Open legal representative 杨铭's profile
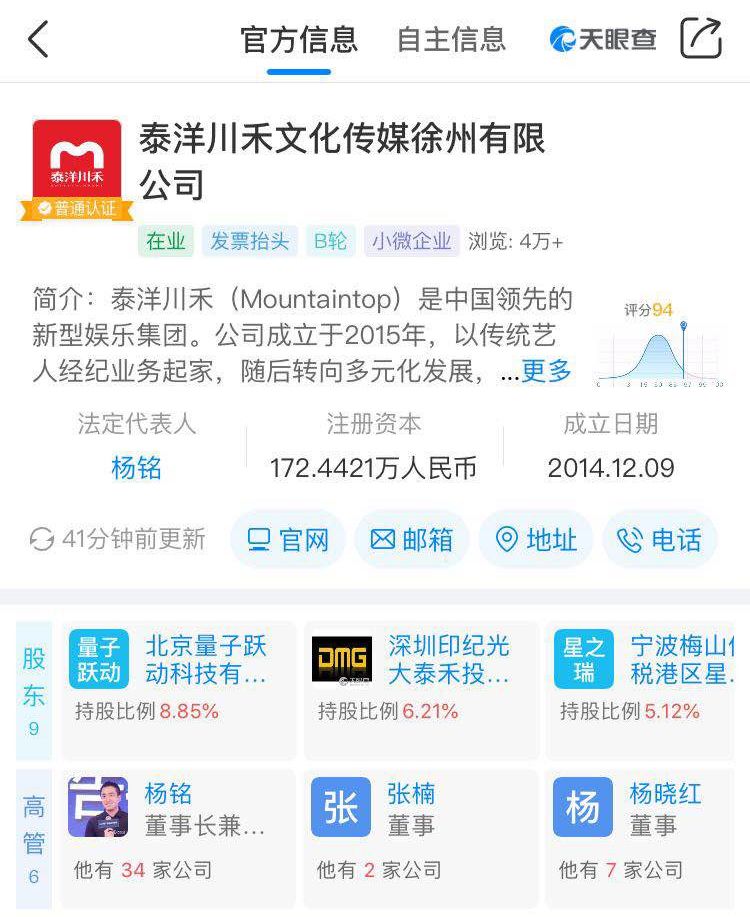This screenshot has width=750, height=917. [x=137, y=467]
